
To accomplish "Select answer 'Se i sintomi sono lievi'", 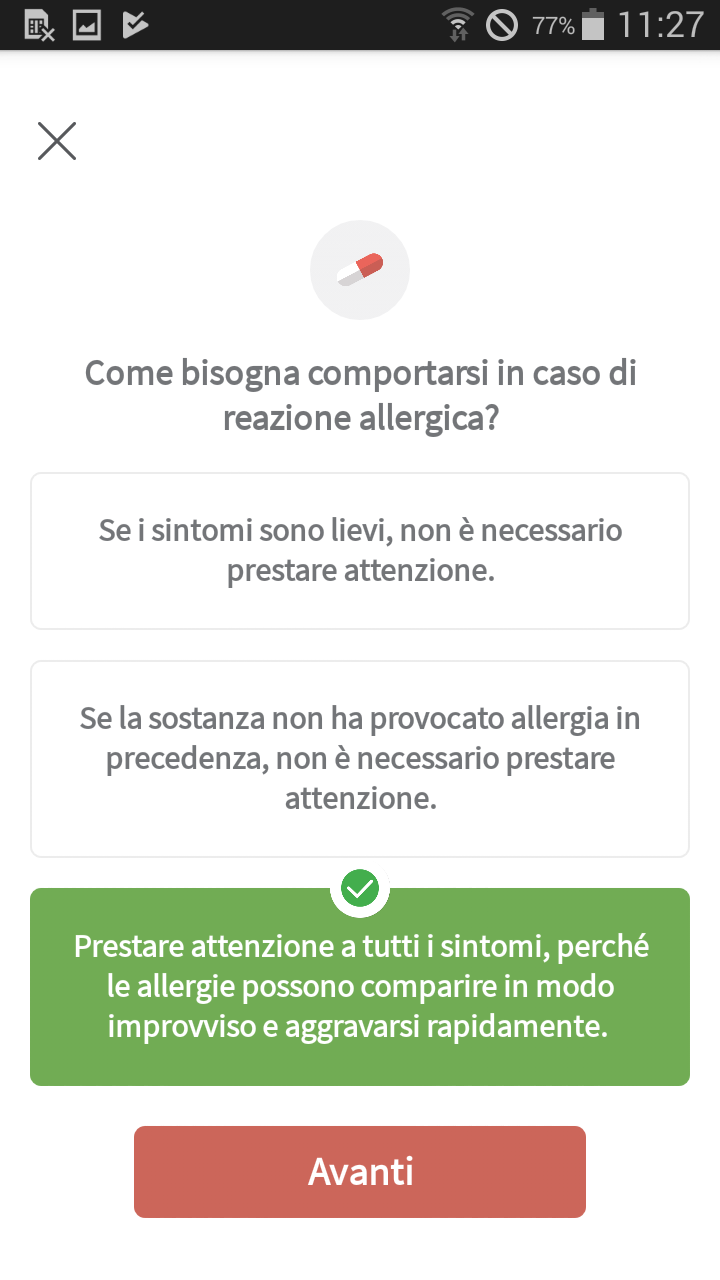I will [360, 551].
